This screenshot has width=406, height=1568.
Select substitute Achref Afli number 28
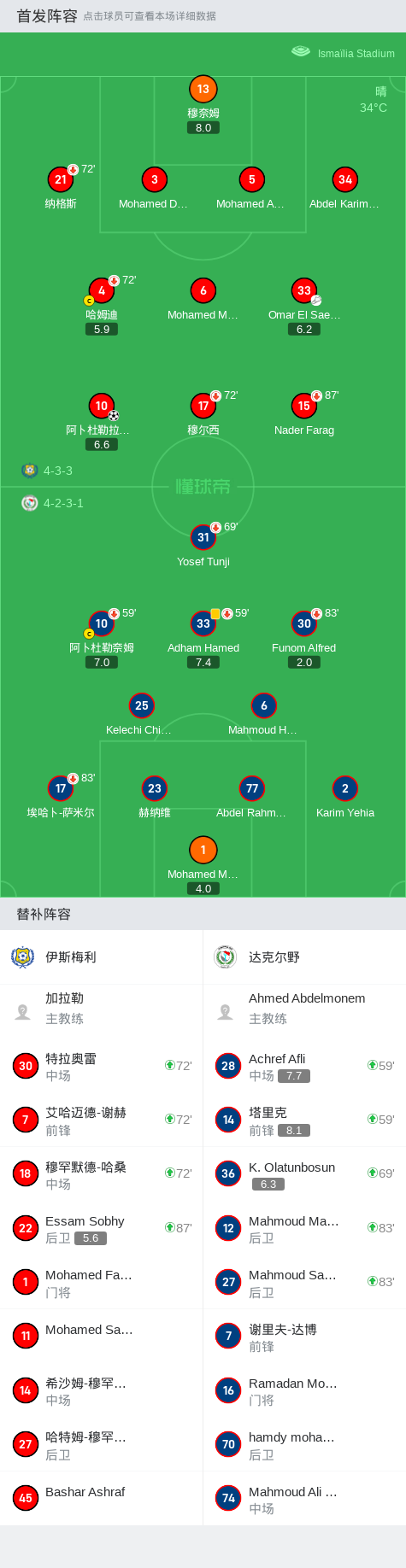click(x=304, y=1066)
